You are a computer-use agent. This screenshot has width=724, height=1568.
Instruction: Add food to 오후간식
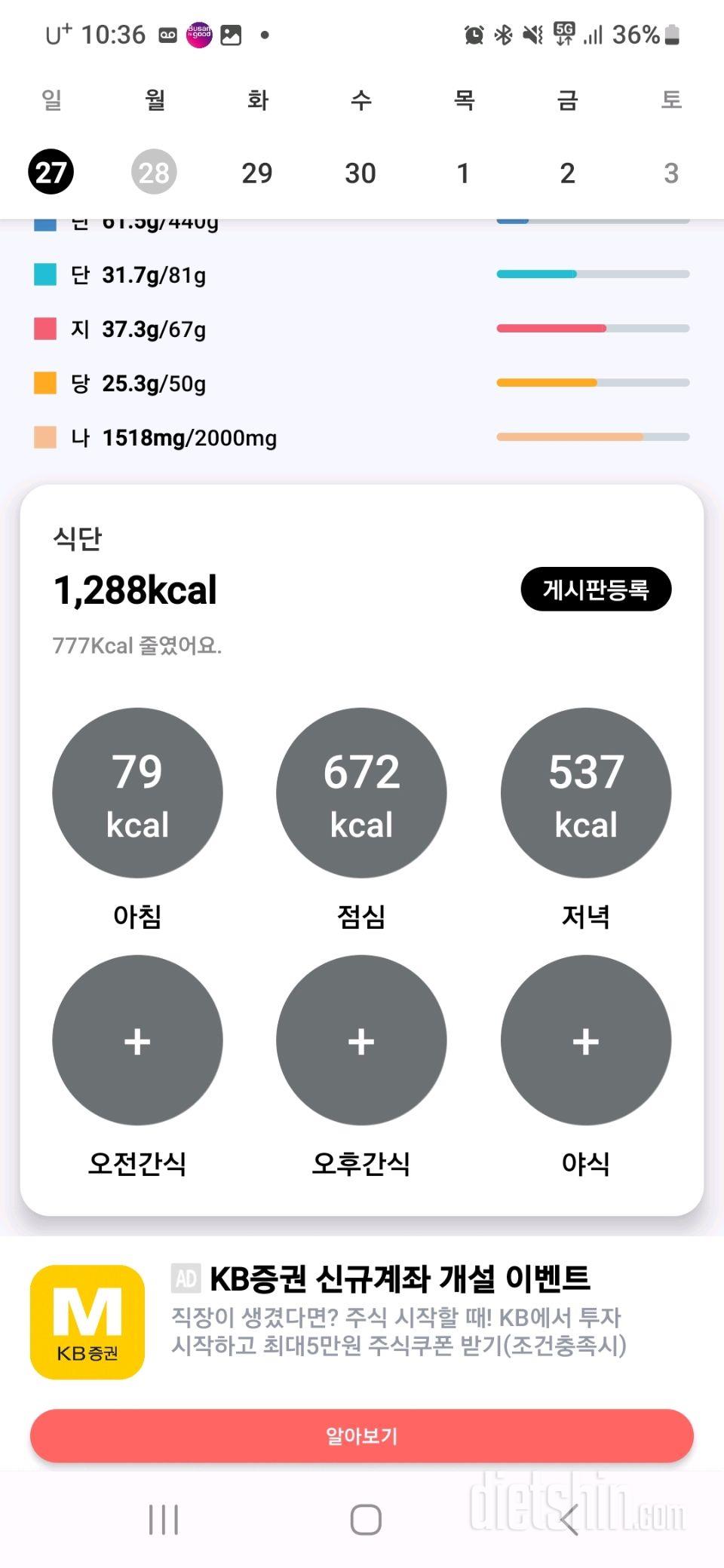[361, 1040]
